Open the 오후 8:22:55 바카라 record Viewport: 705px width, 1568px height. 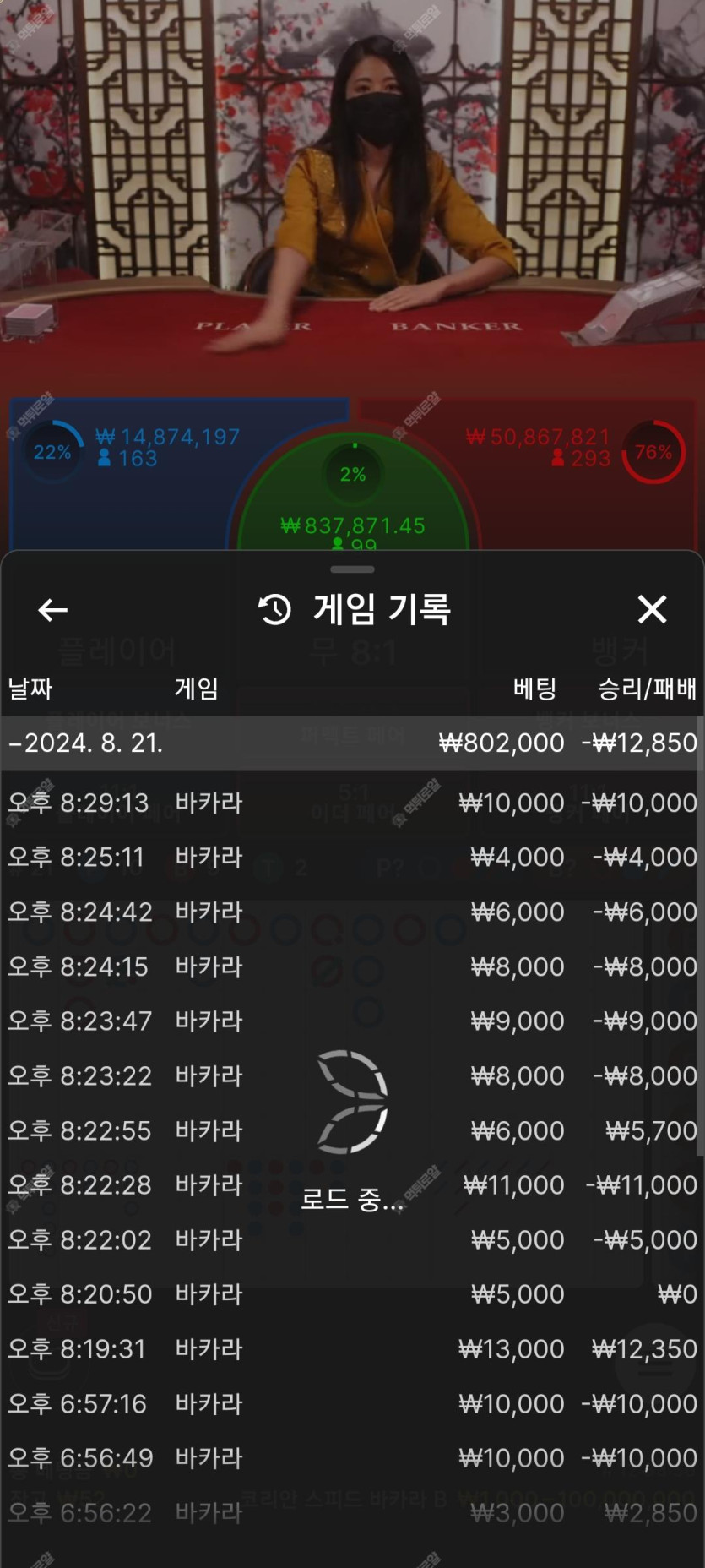coord(352,1130)
